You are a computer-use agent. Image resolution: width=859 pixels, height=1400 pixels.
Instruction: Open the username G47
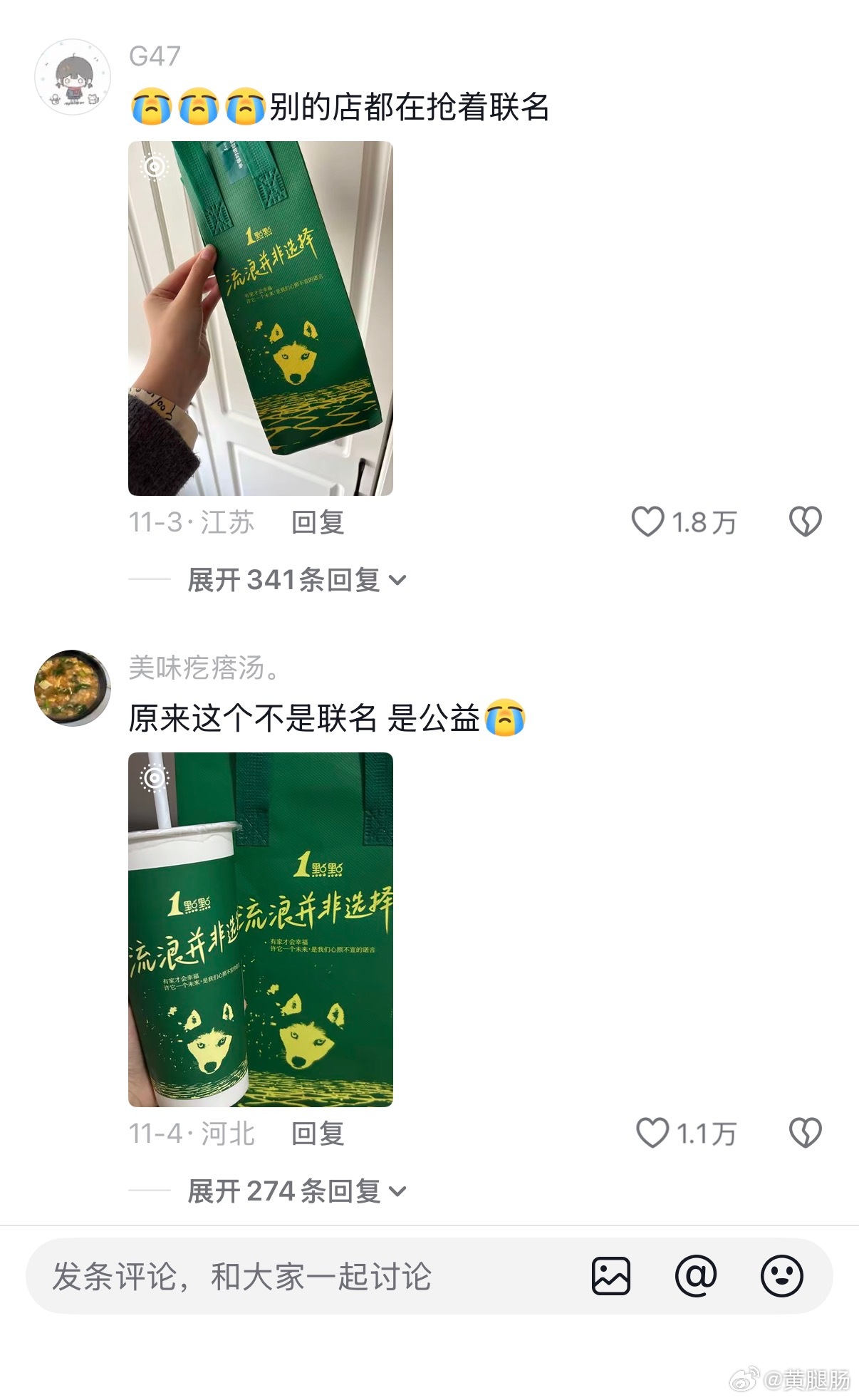(x=155, y=56)
